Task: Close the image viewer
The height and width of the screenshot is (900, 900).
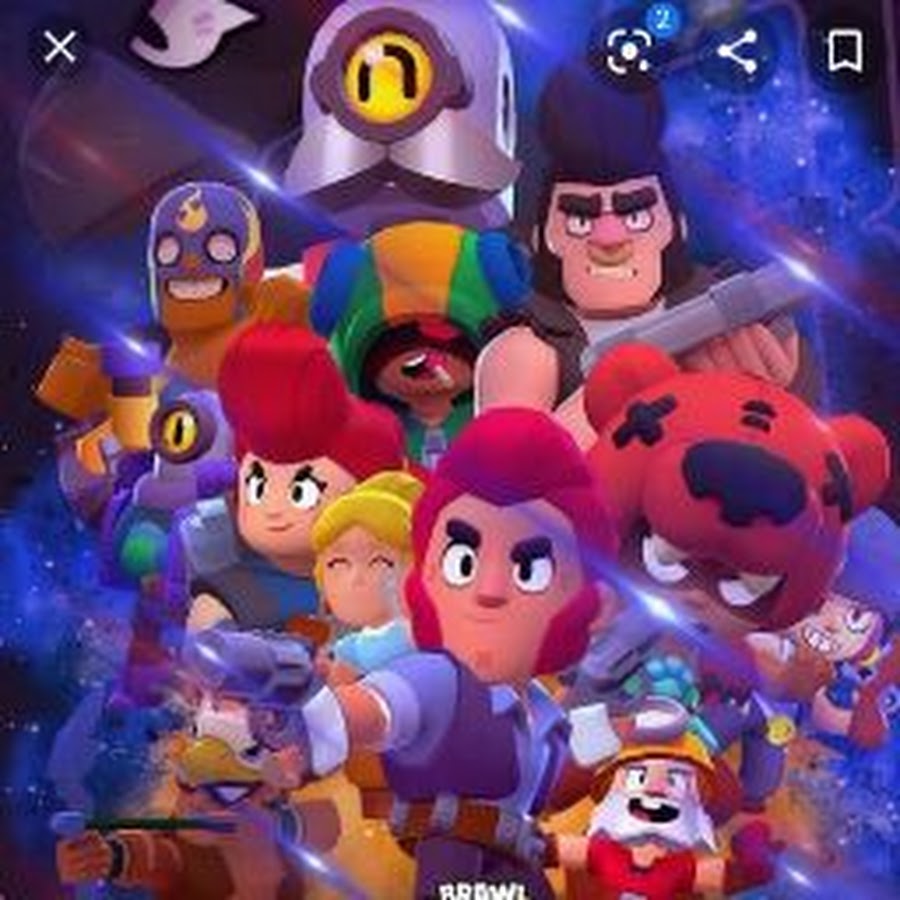Action: (60, 47)
